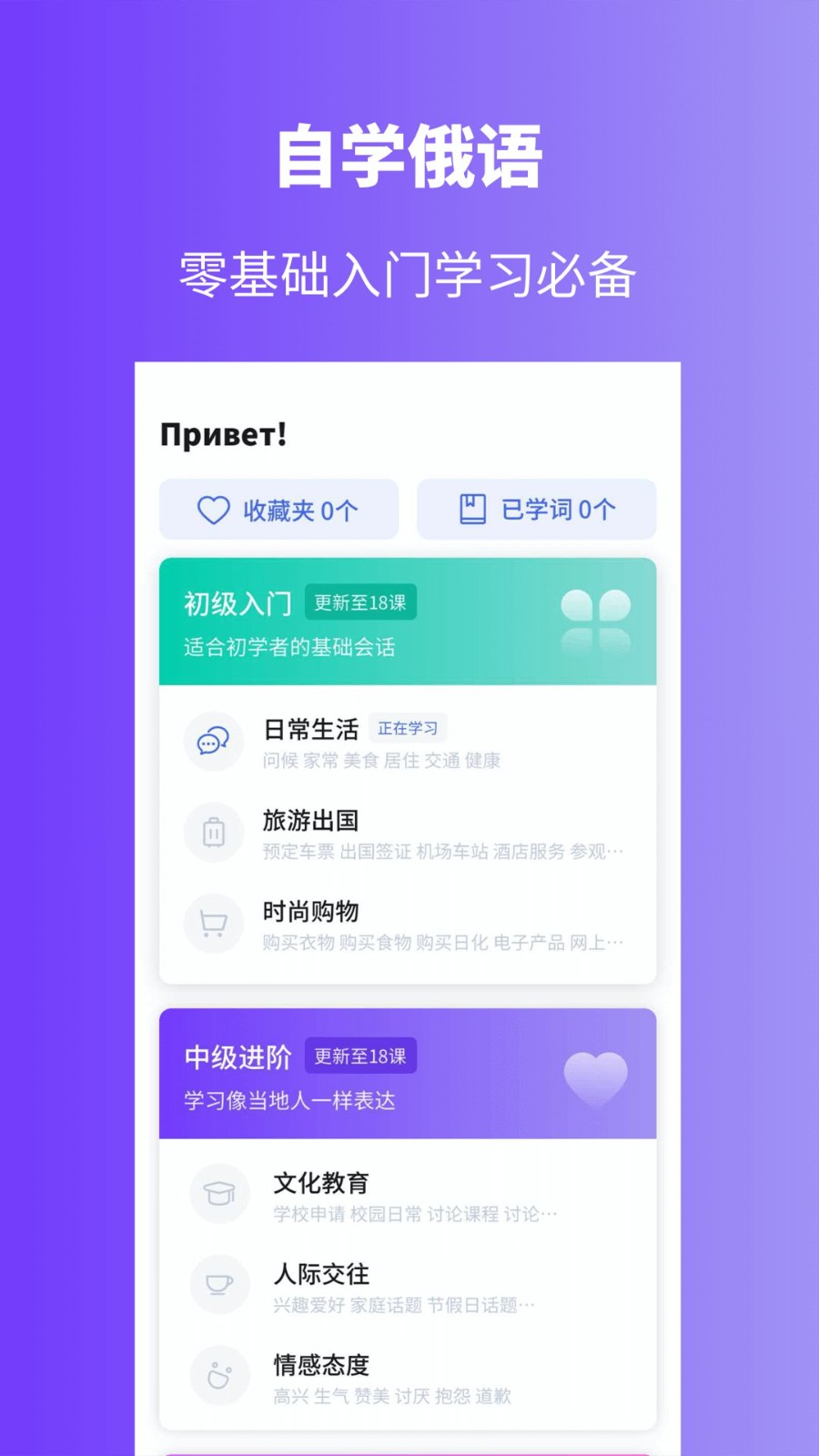Screen dimensions: 819x1456
Task: Click the 更新至18课 badge on 初级入门
Action: 361,602
